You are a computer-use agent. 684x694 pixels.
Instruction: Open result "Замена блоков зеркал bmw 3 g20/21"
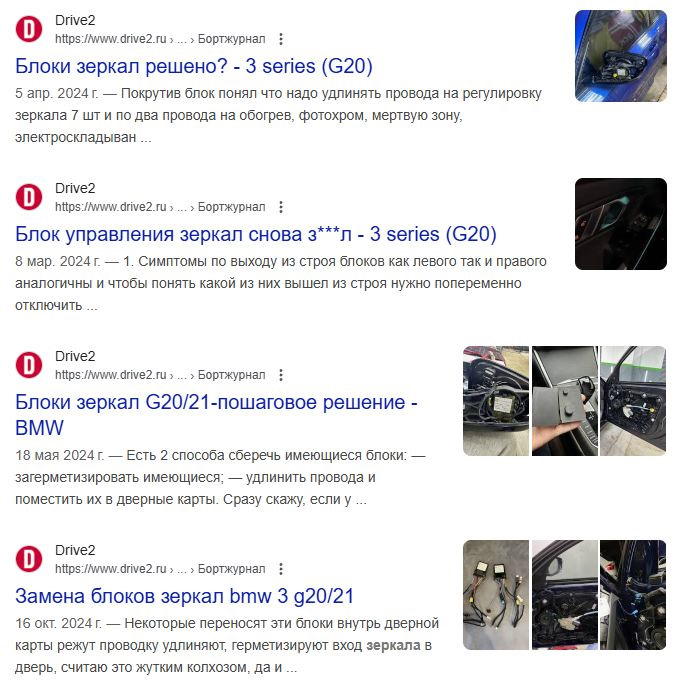point(185,596)
